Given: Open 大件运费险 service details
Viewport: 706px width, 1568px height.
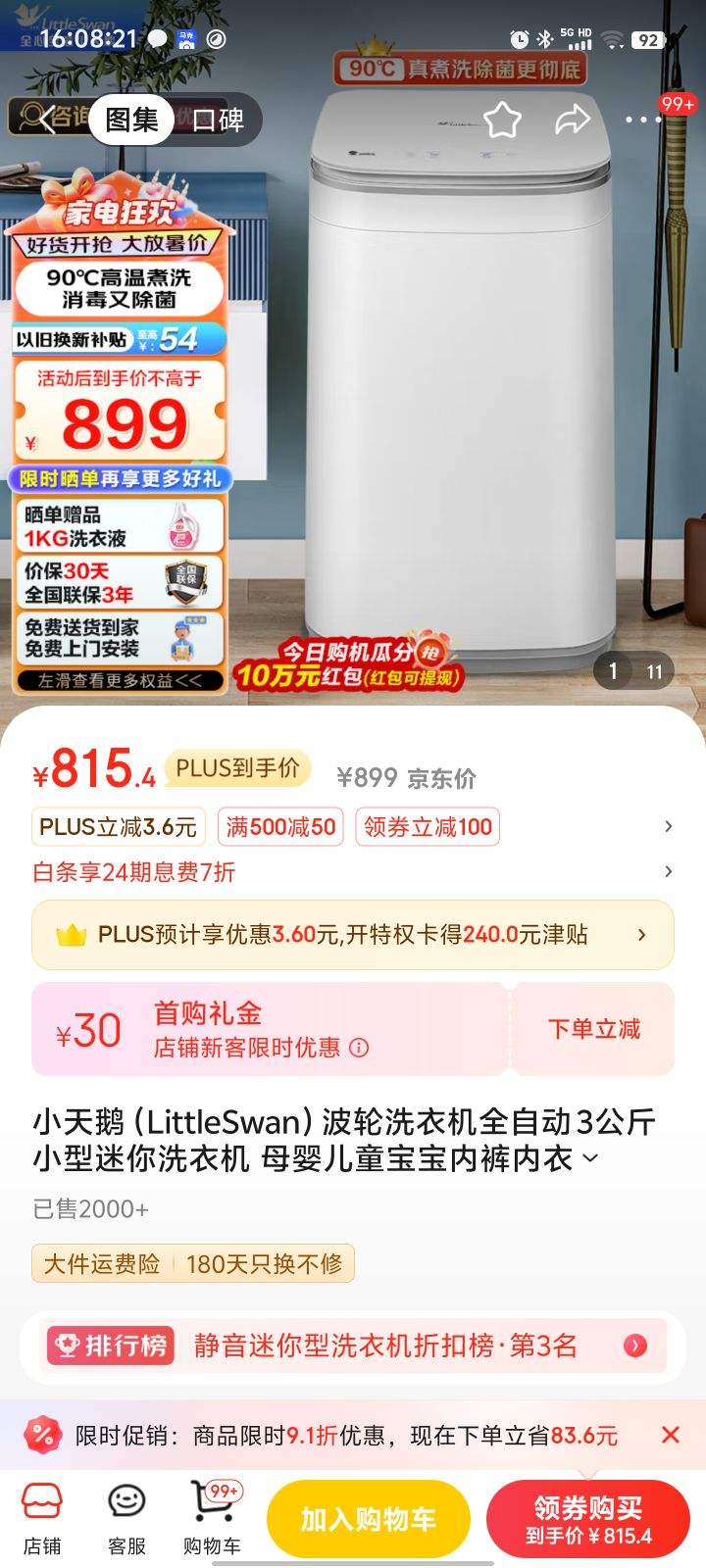Looking at the screenshot, I should click(102, 1263).
